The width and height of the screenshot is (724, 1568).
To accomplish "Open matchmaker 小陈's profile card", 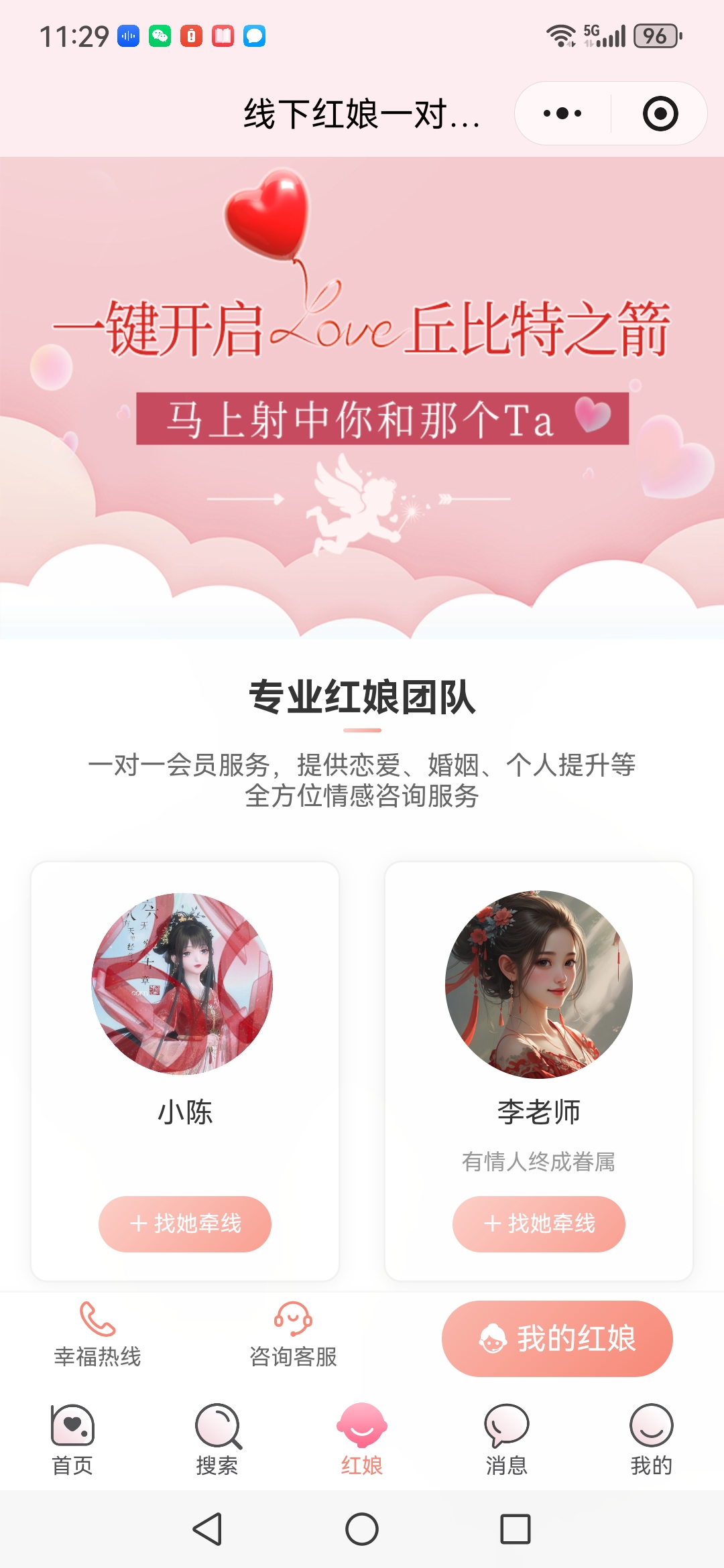I will coord(182,984).
